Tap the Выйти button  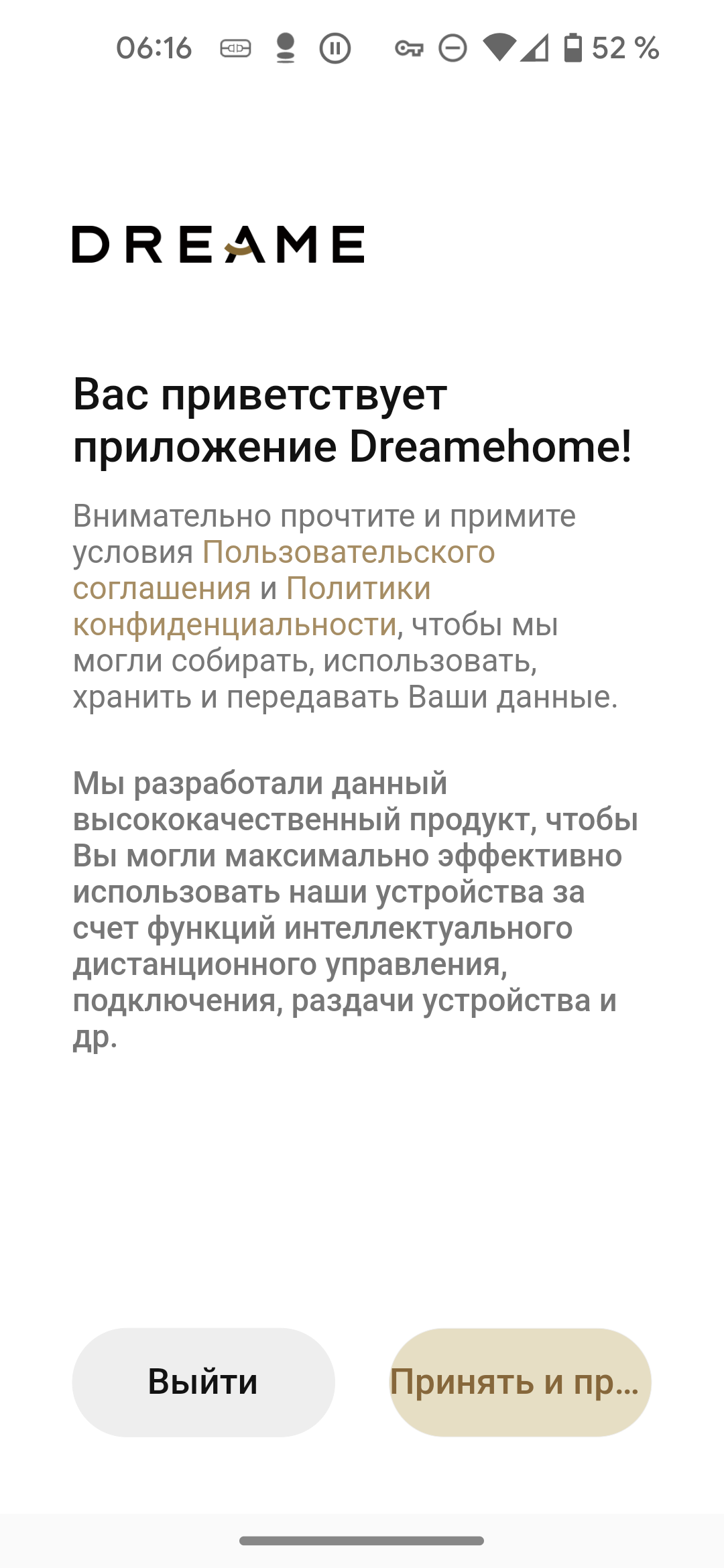click(x=203, y=1382)
